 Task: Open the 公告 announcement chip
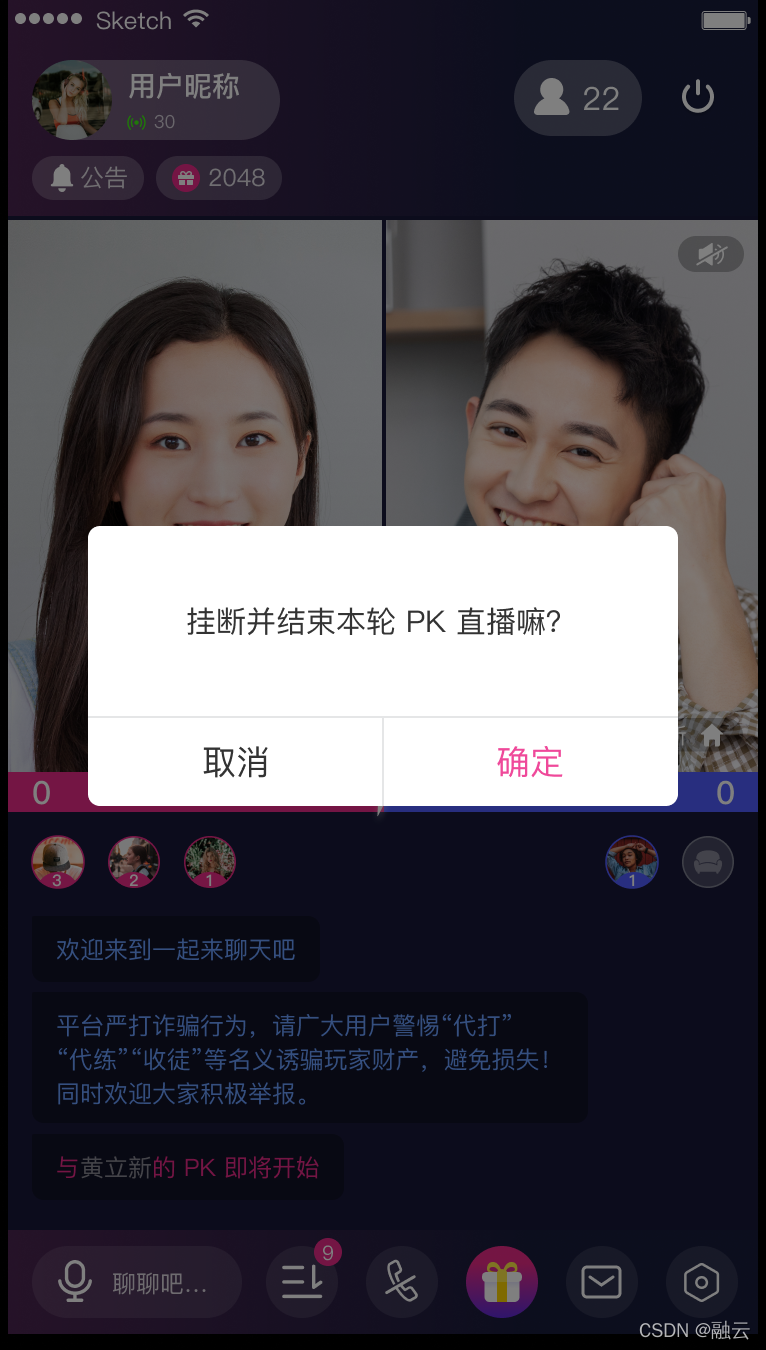point(88,178)
